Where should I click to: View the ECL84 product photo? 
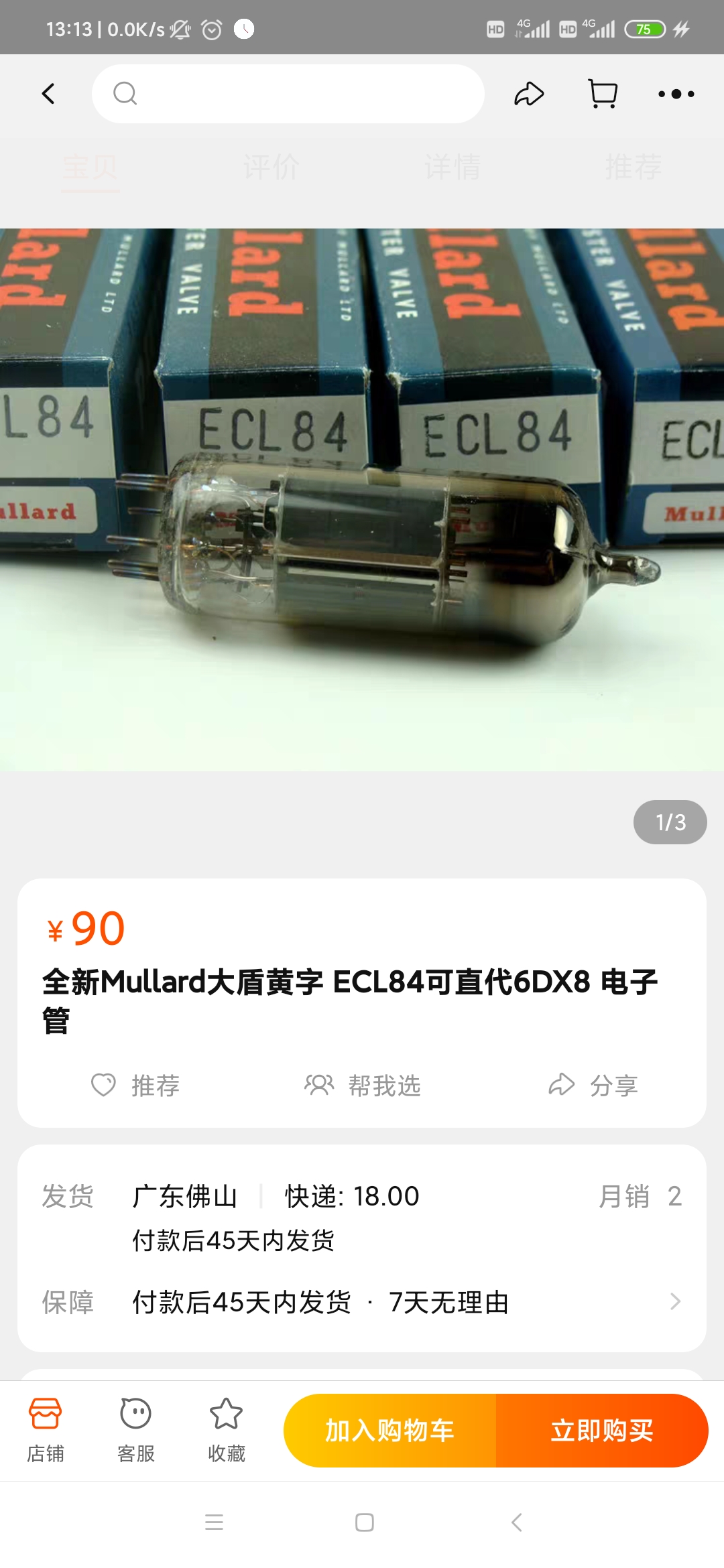click(x=362, y=499)
